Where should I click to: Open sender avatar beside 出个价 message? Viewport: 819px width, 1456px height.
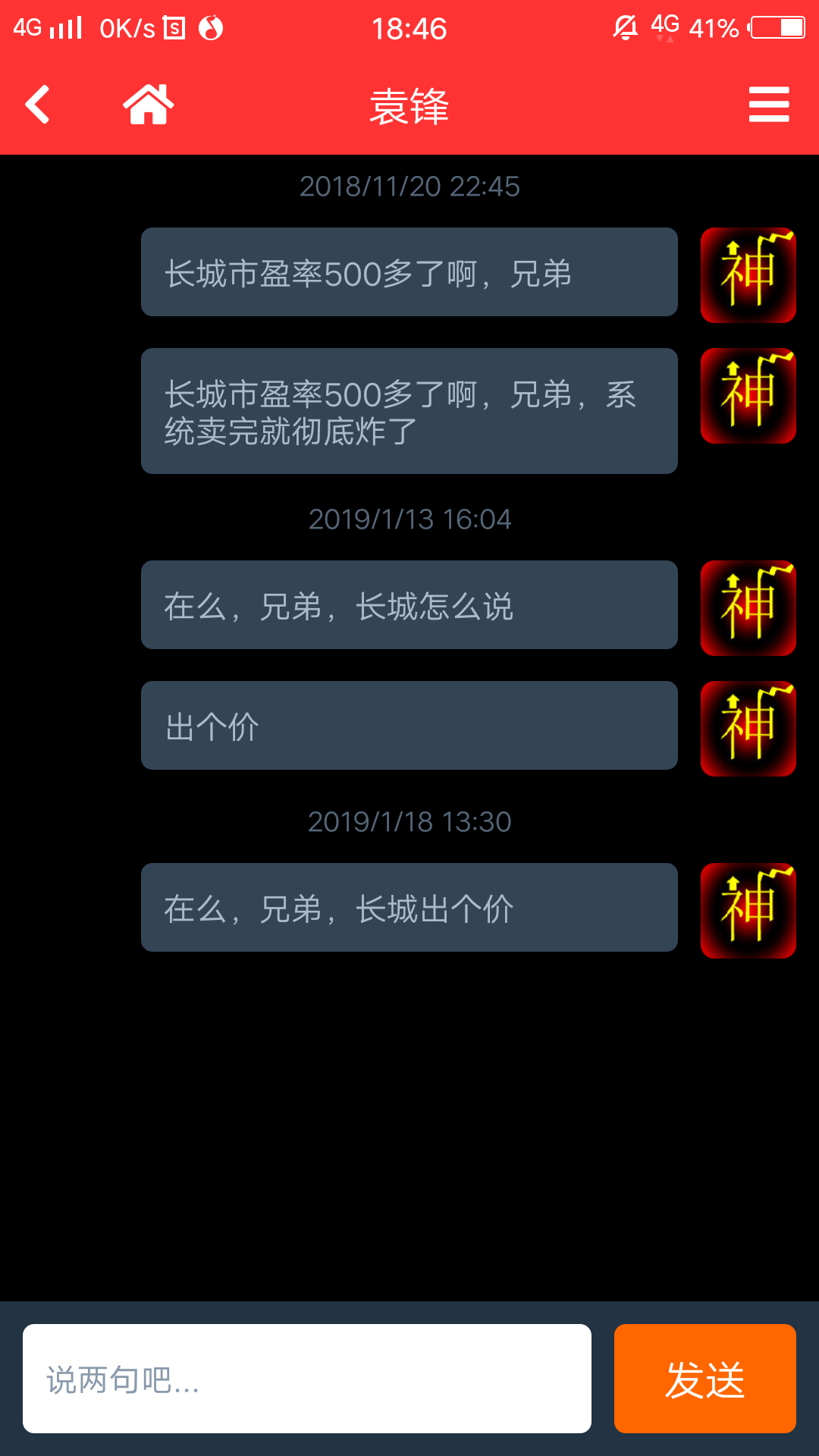(x=748, y=728)
